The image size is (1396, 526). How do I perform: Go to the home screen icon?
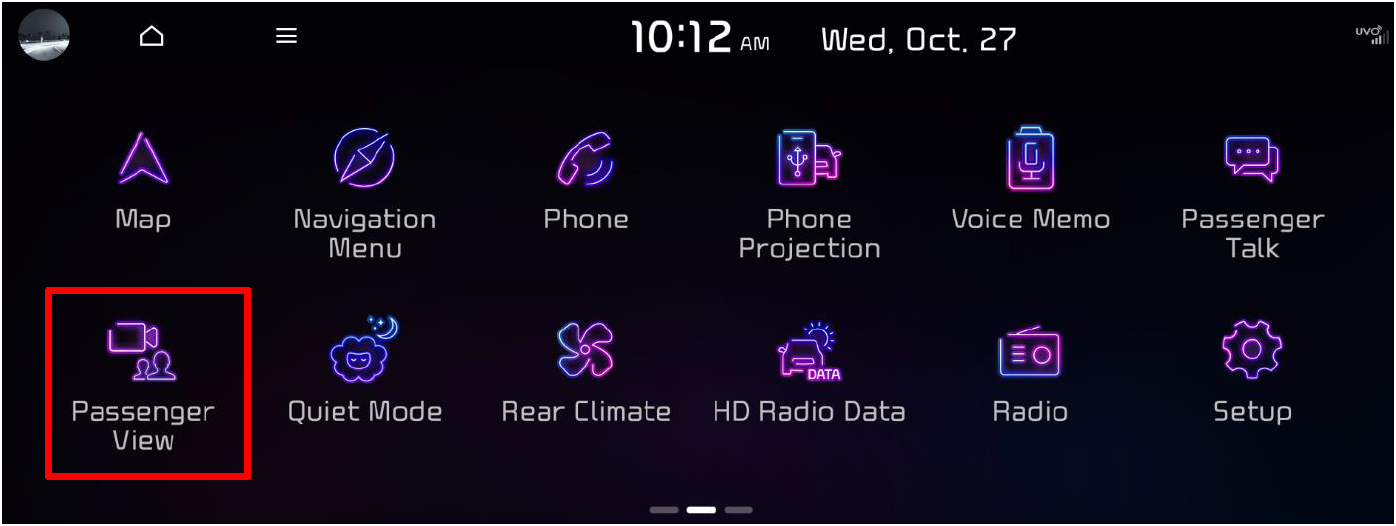tap(151, 37)
